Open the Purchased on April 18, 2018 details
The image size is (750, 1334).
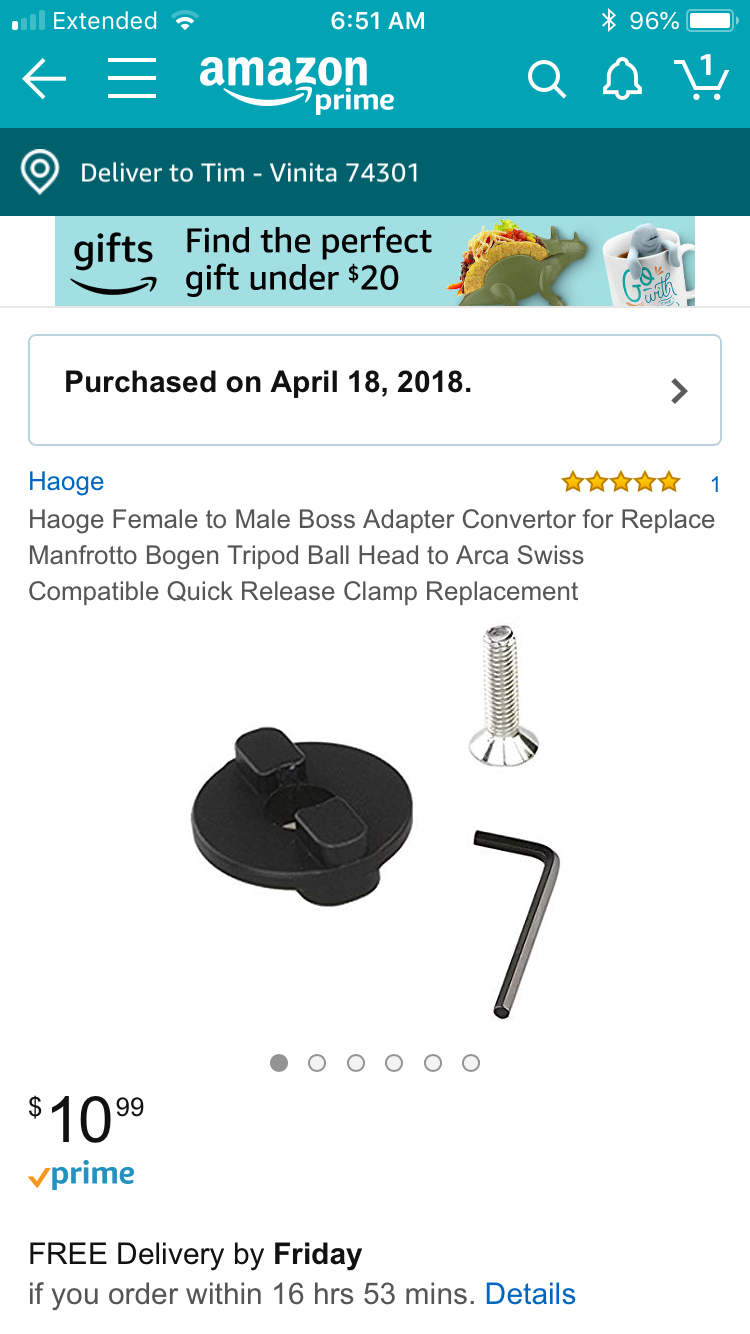pyautogui.click(x=375, y=389)
